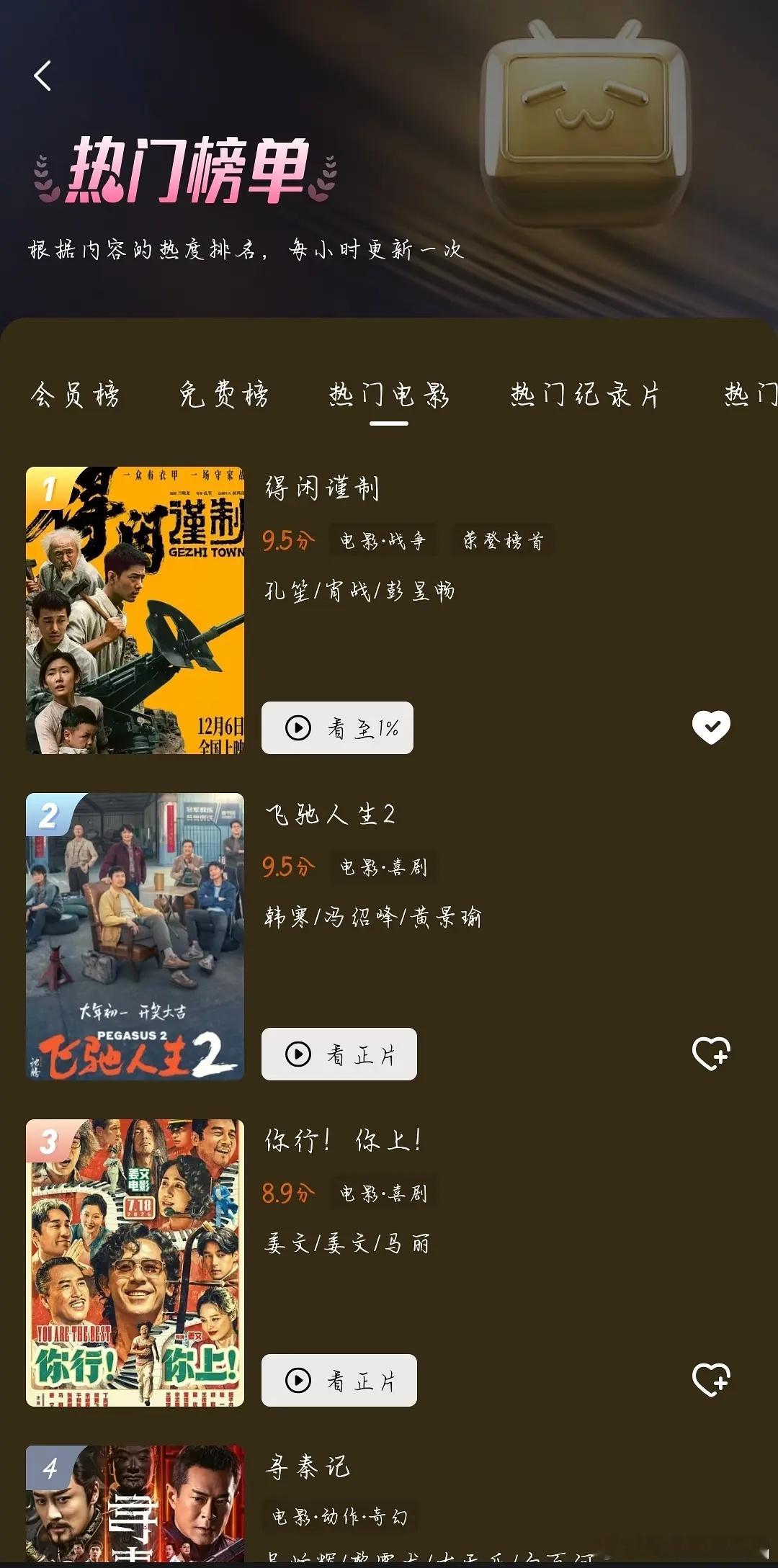The height and width of the screenshot is (1568, 778).
Task: Remove 得闲谨制 from favorites
Action: click(711, 727)
